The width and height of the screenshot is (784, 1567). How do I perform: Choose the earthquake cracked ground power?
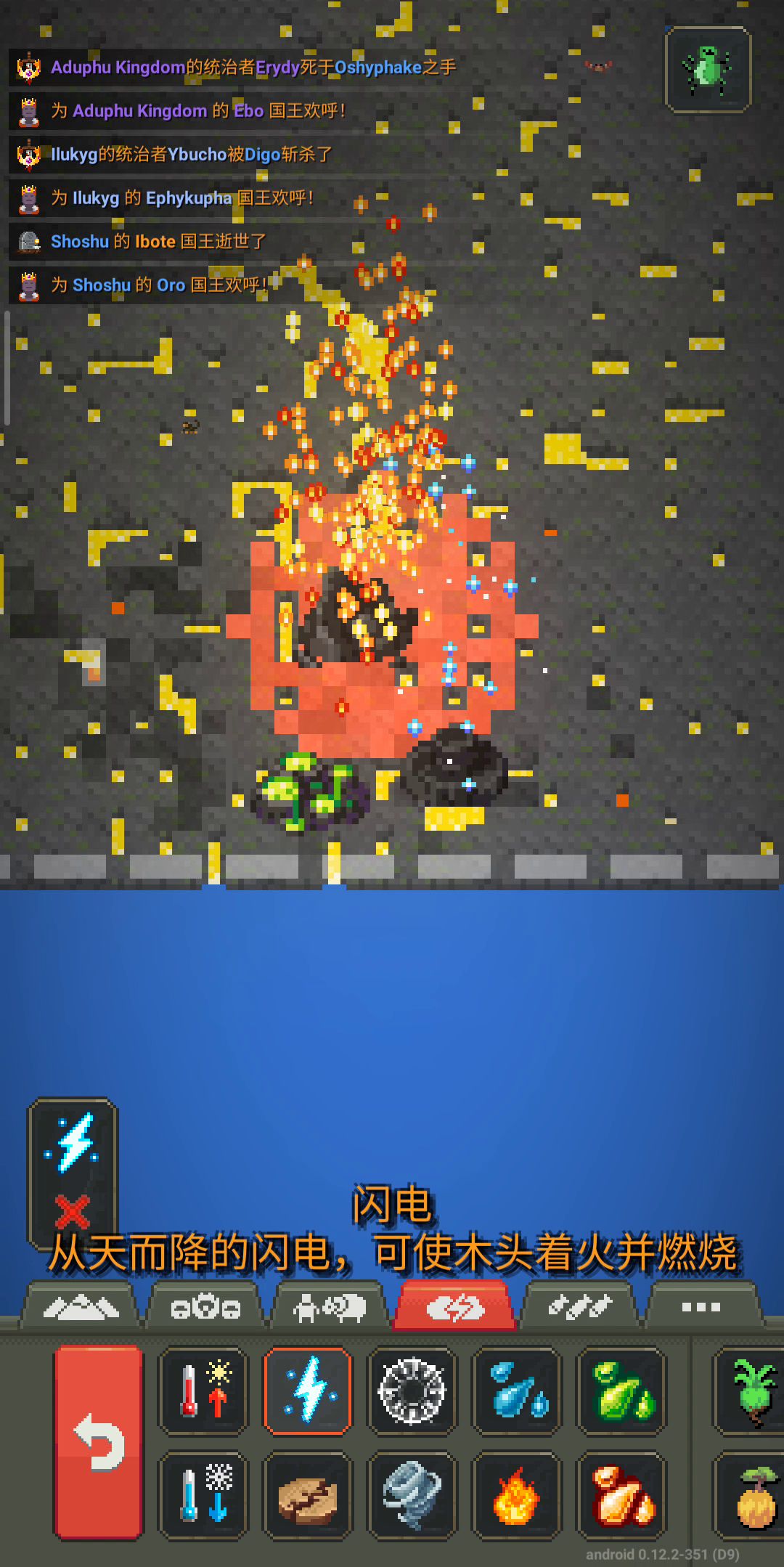pyautogui.click(x=308, y=1495)
